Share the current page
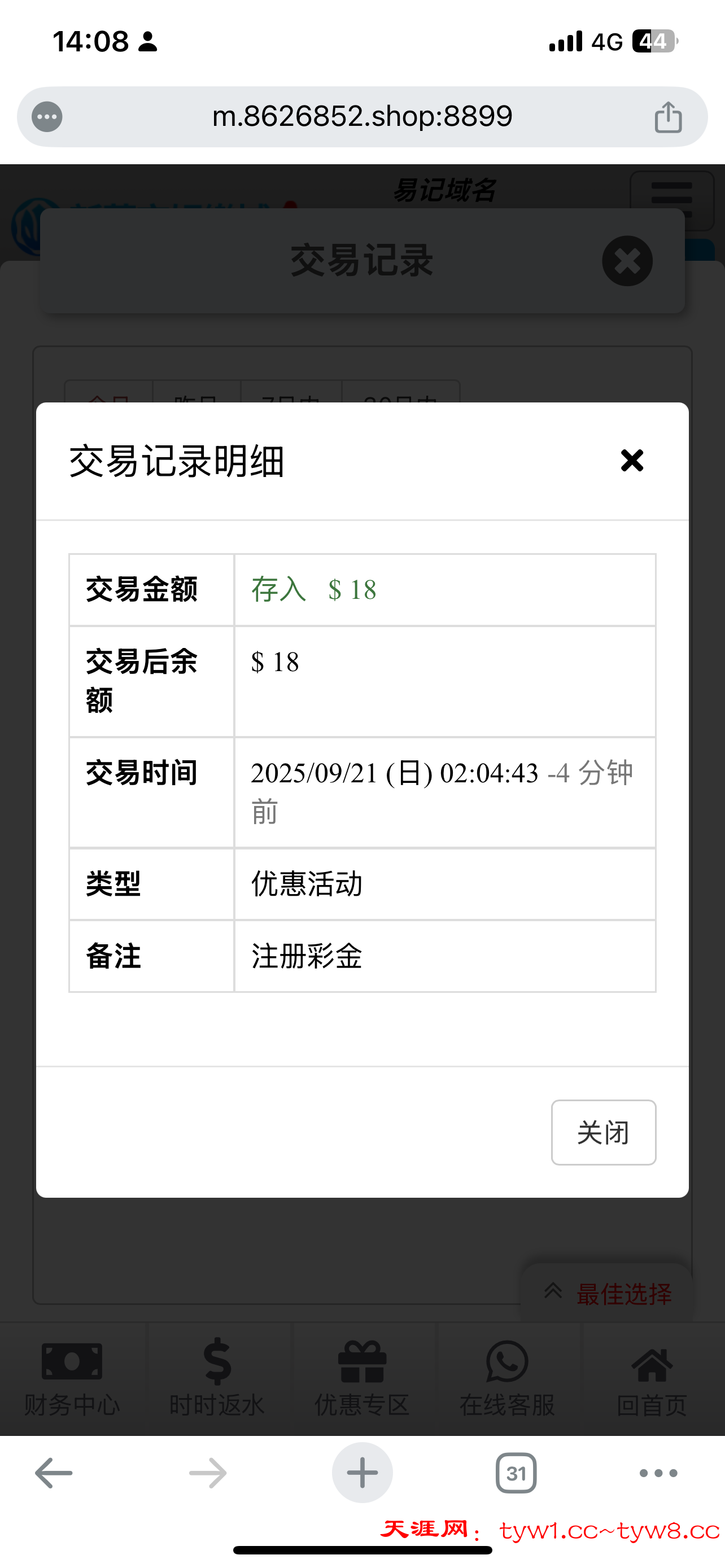Image resolution: width=725 pixels, height=1568 pixels. point(668,117)
